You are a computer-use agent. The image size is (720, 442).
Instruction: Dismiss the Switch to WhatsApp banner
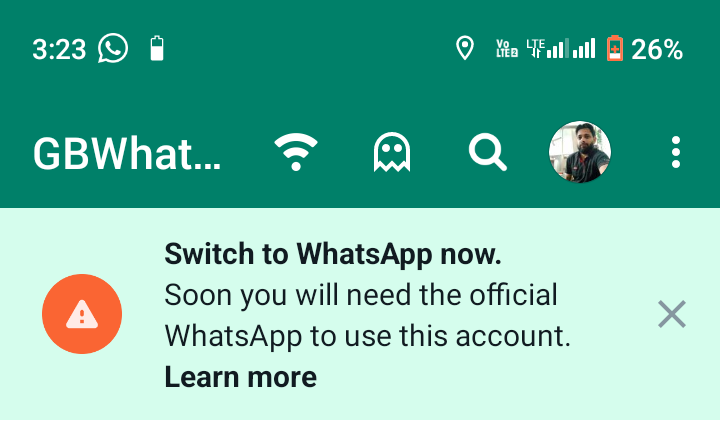pos(672,314)
